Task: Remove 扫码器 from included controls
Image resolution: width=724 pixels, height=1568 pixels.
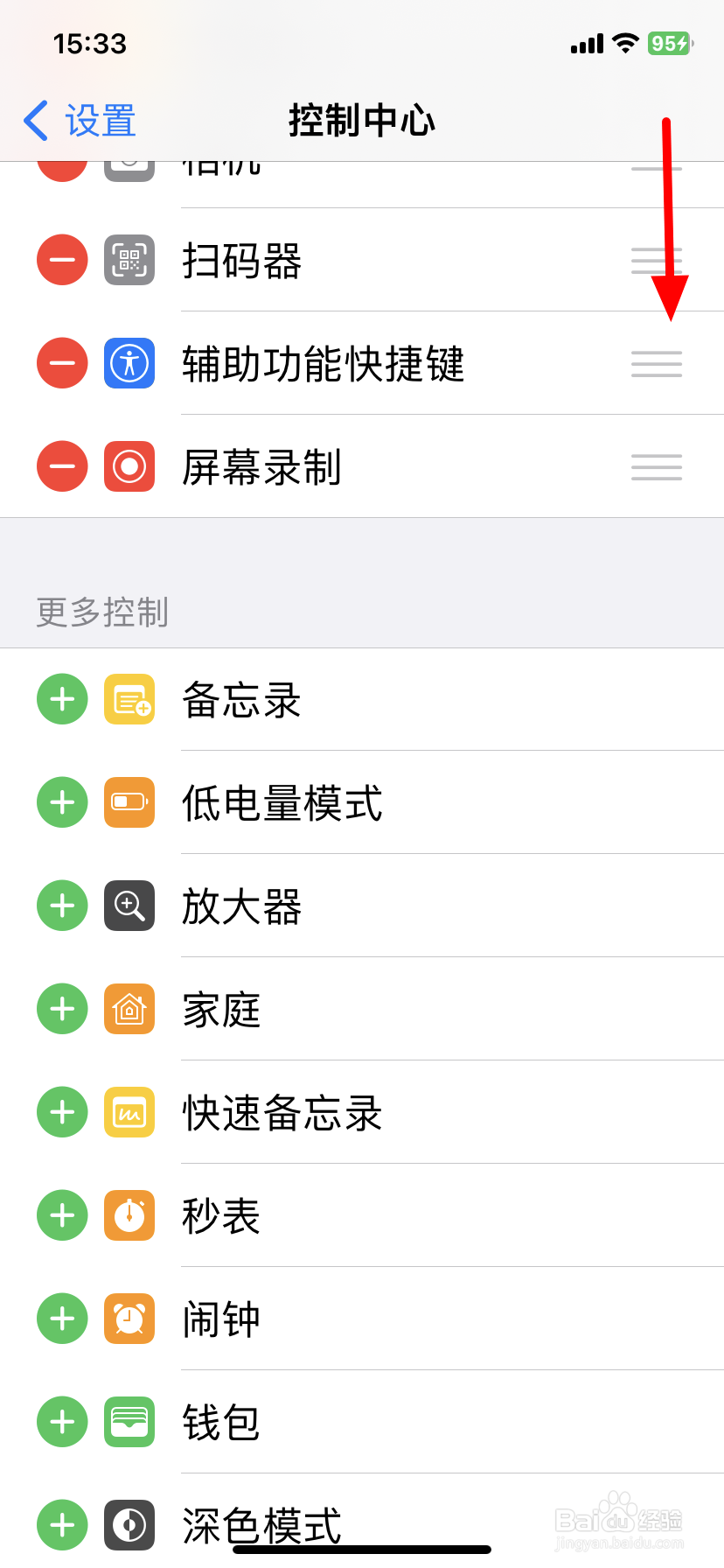Action: pyautogui.click(x=62, y=260)
